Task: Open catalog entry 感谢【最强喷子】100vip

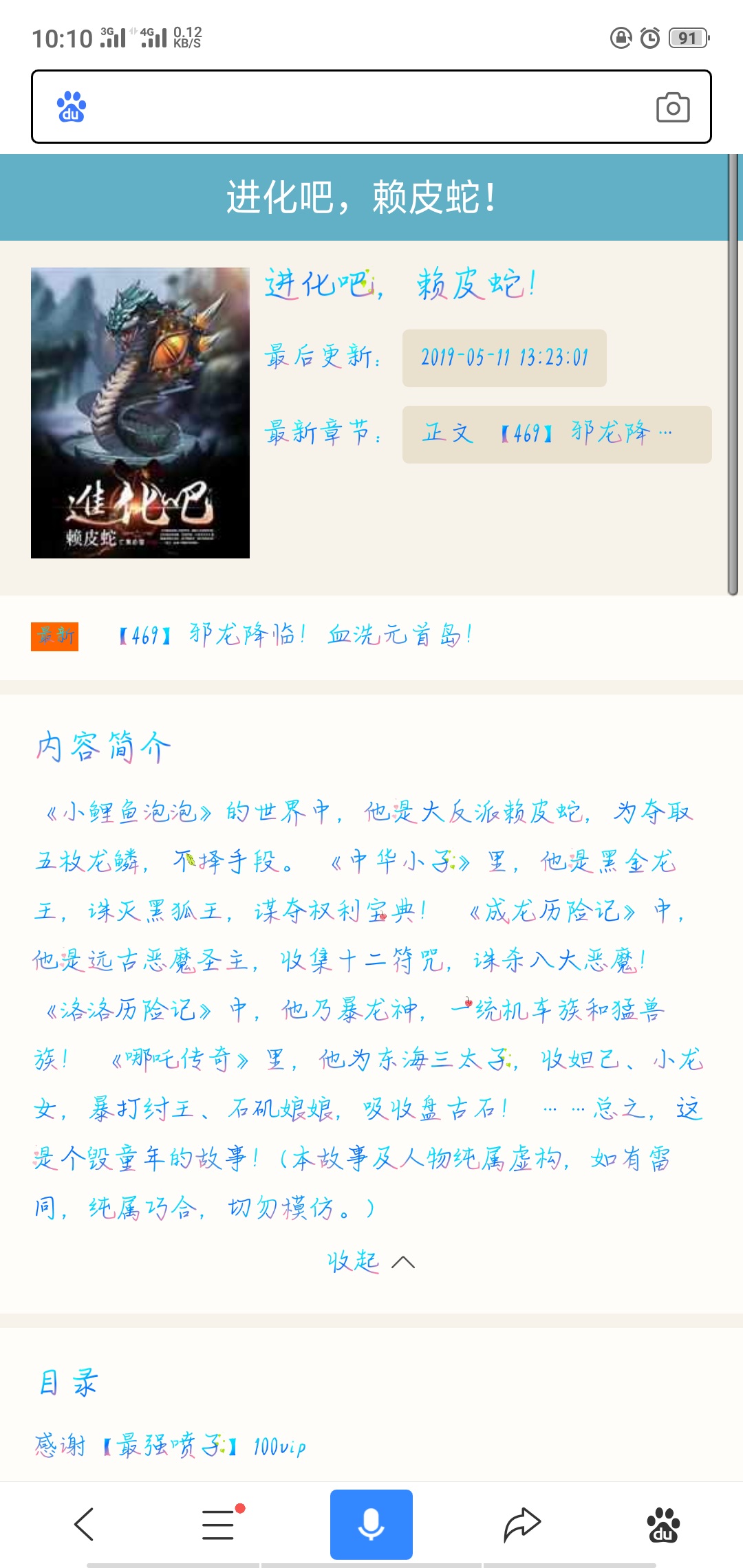Action: (170, 1446)
